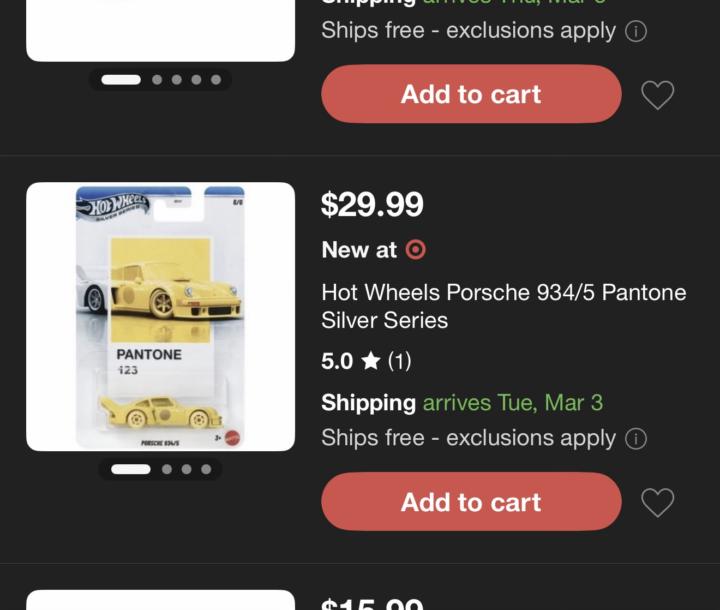Open the Hot Wheels Porsche 934/5 product image
Viewport: 720px width, 610px height.
click(160, 317)
